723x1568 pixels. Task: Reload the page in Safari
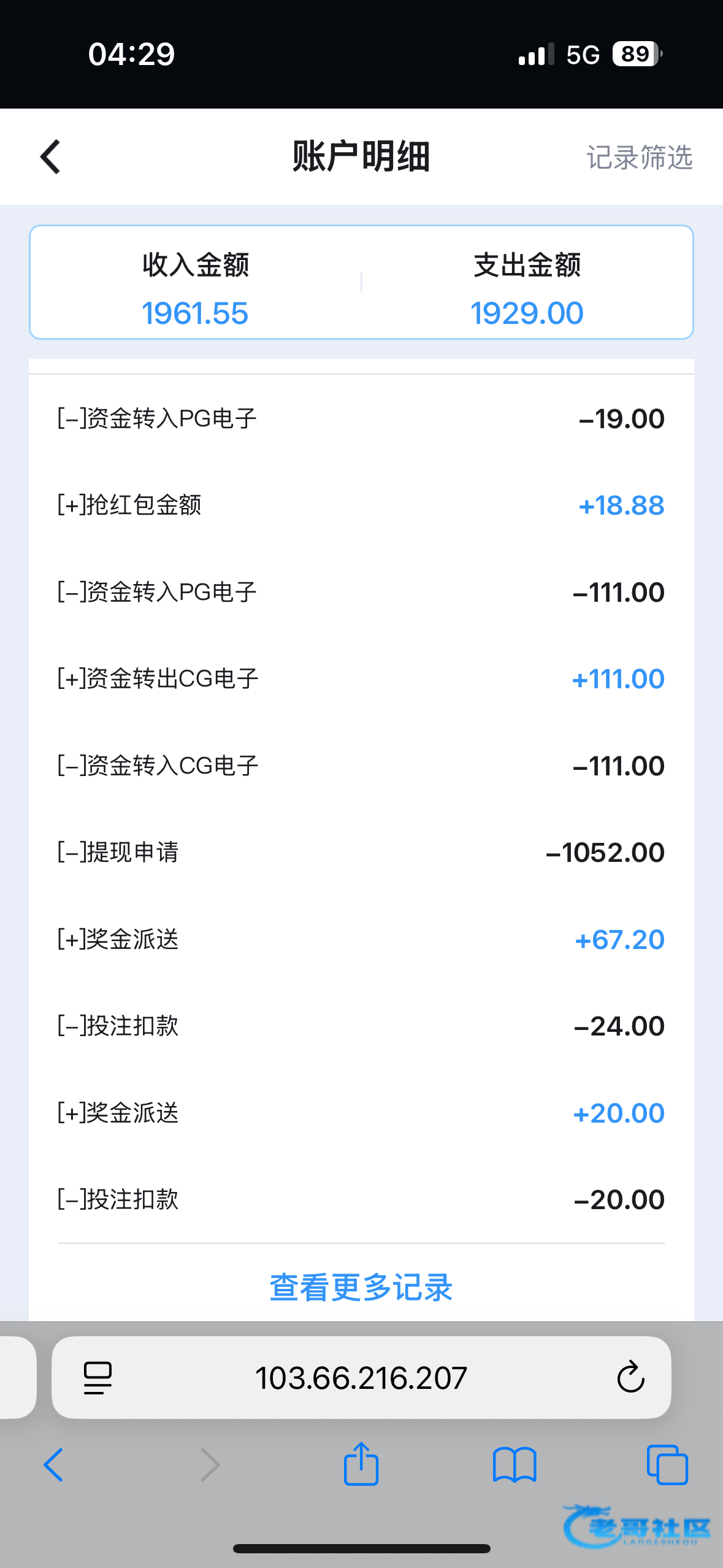point(630,1378)
